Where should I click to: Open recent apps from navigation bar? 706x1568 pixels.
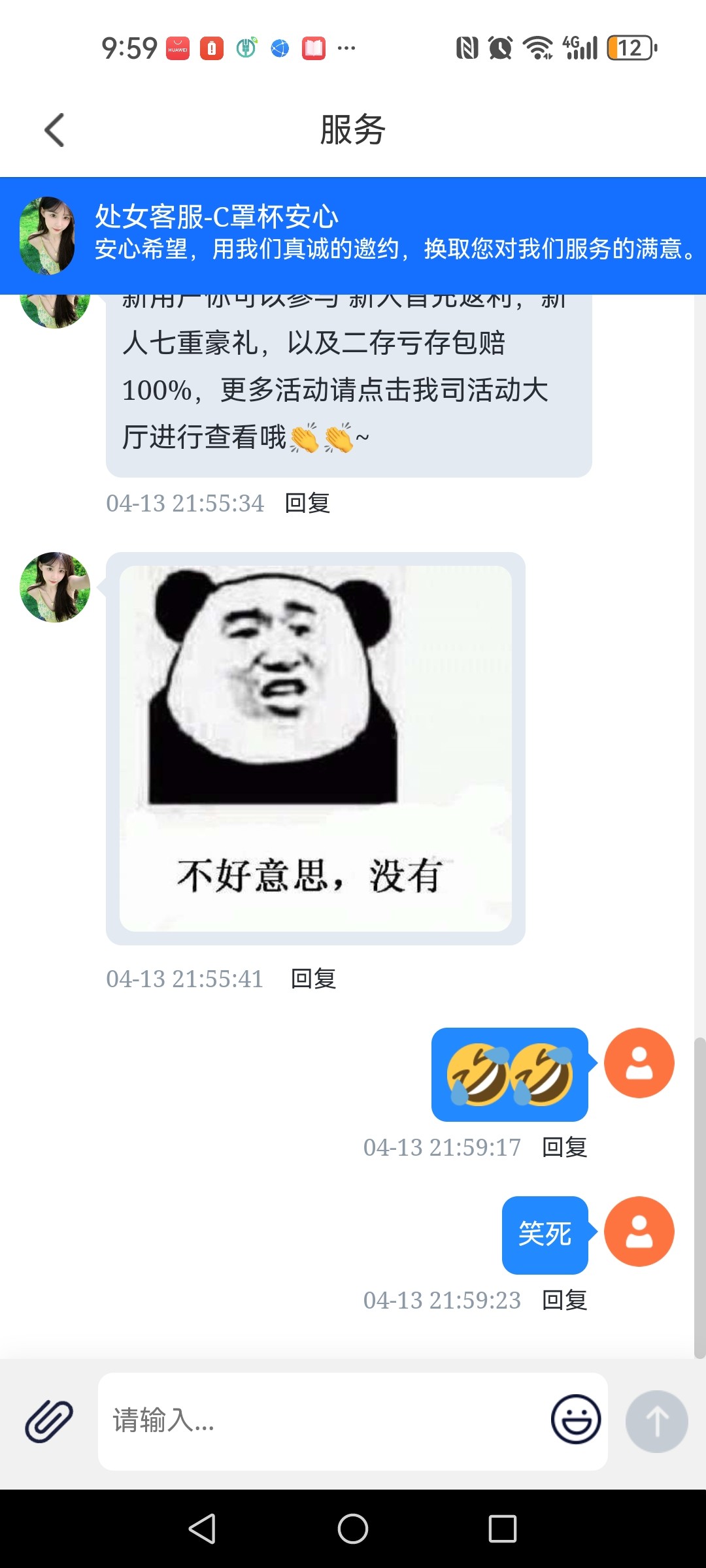[x=502, y=1529]
